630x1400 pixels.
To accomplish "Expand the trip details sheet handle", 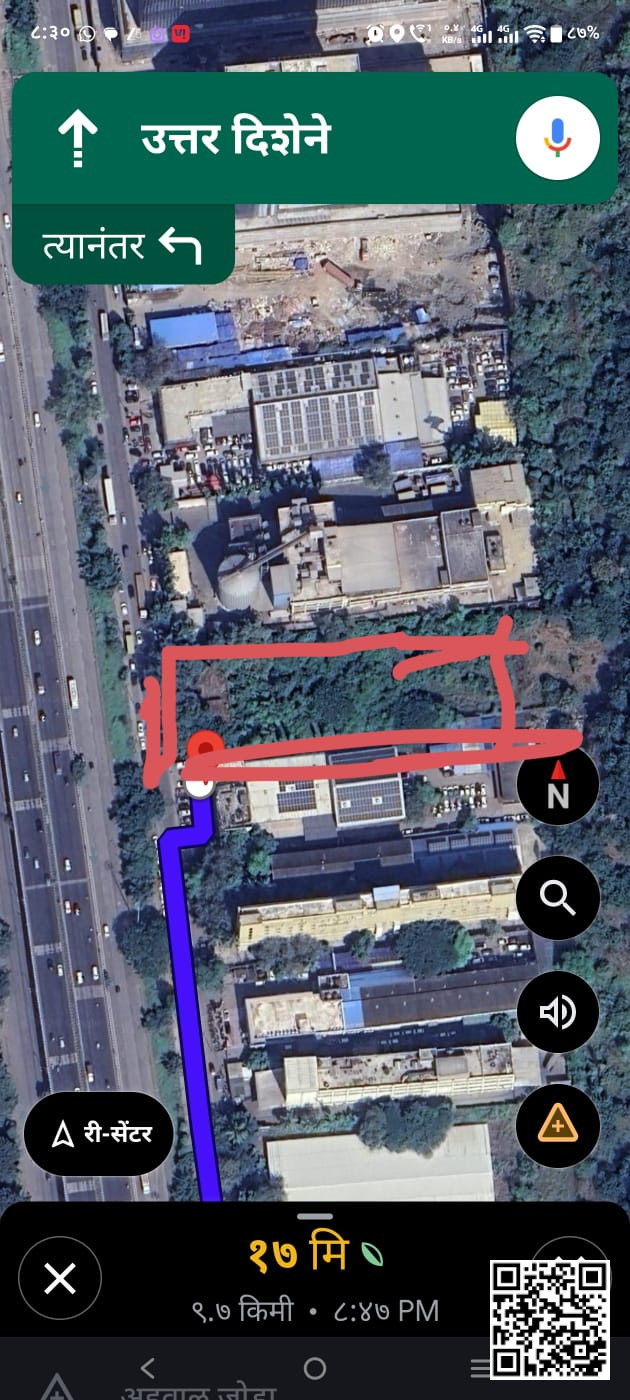I will (315, 1216).
